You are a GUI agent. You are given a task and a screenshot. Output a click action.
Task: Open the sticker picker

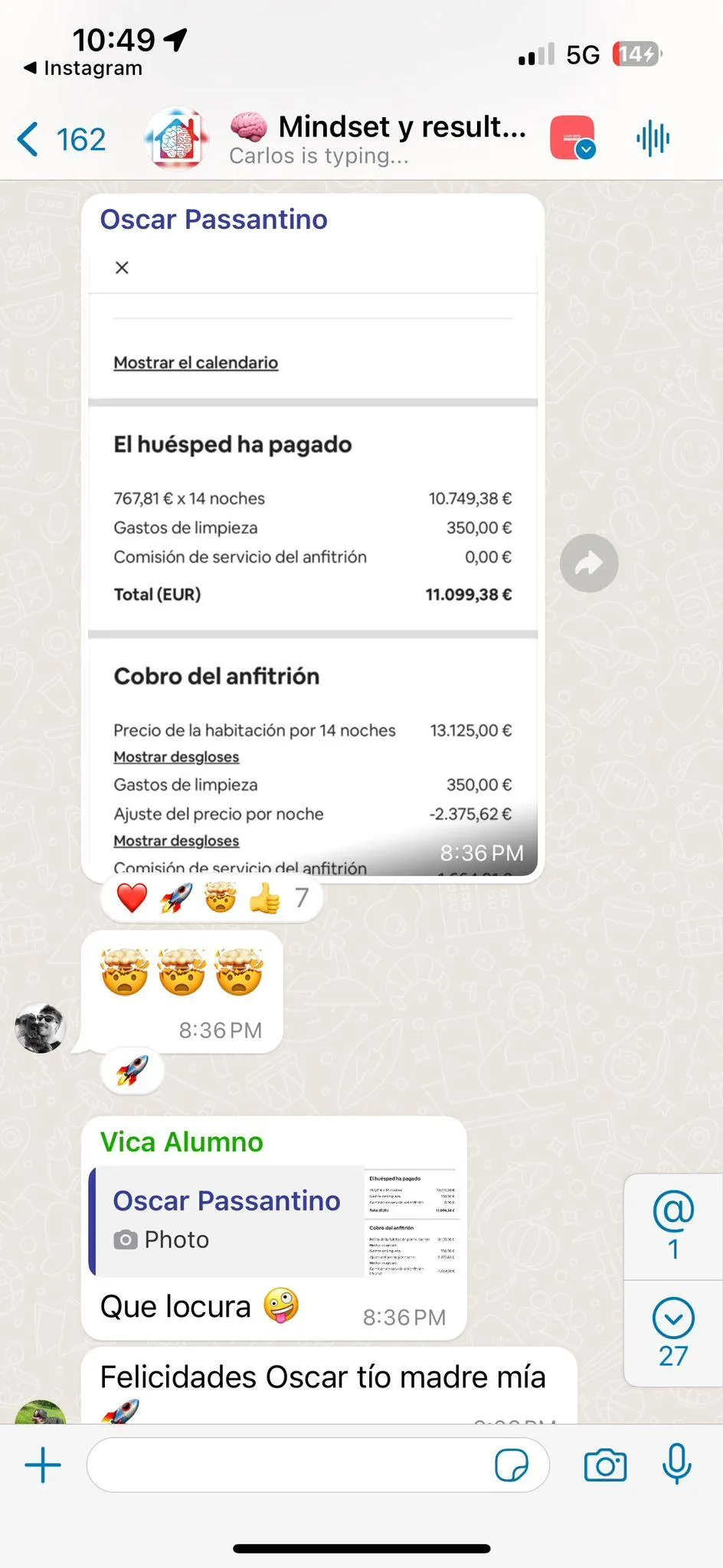[x=511, y=1465]
